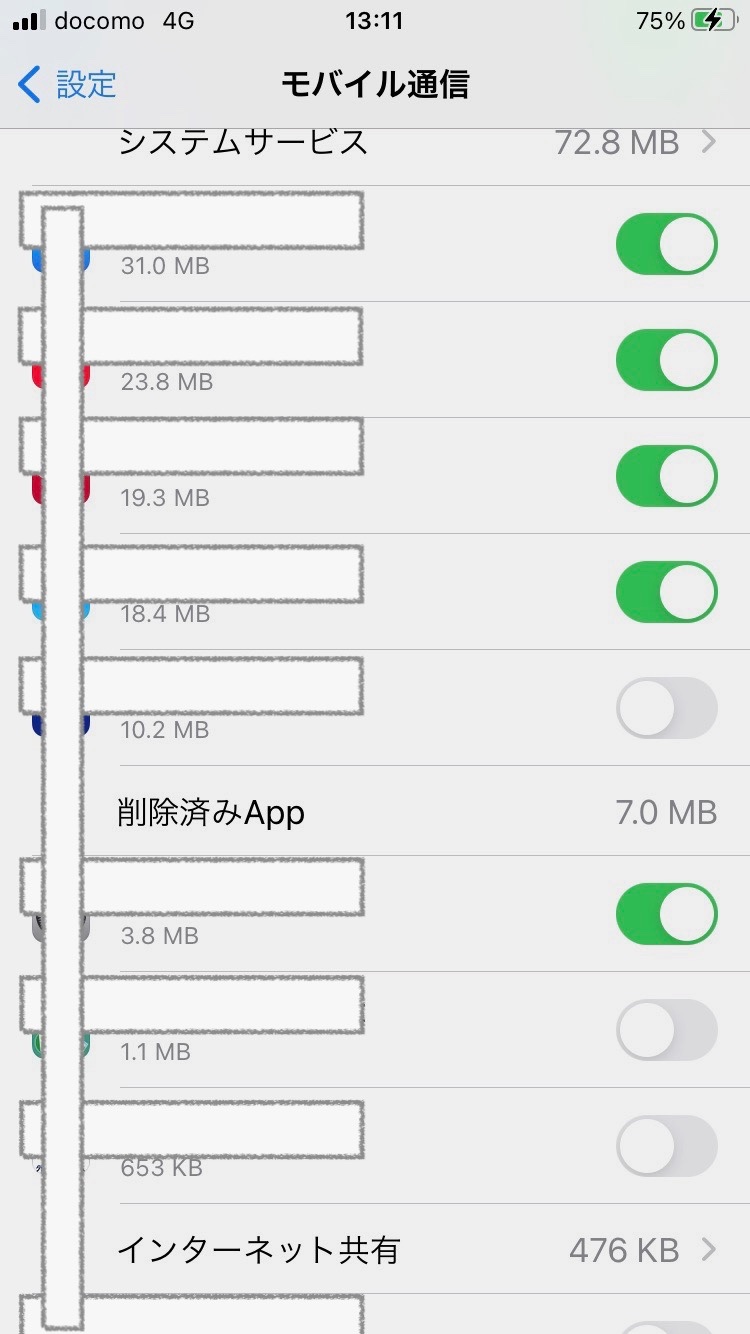Enable cellular data for 1.1 MB app
Image resolution: width=750 pixels, height=1334 pixels.
point(666,1030)
